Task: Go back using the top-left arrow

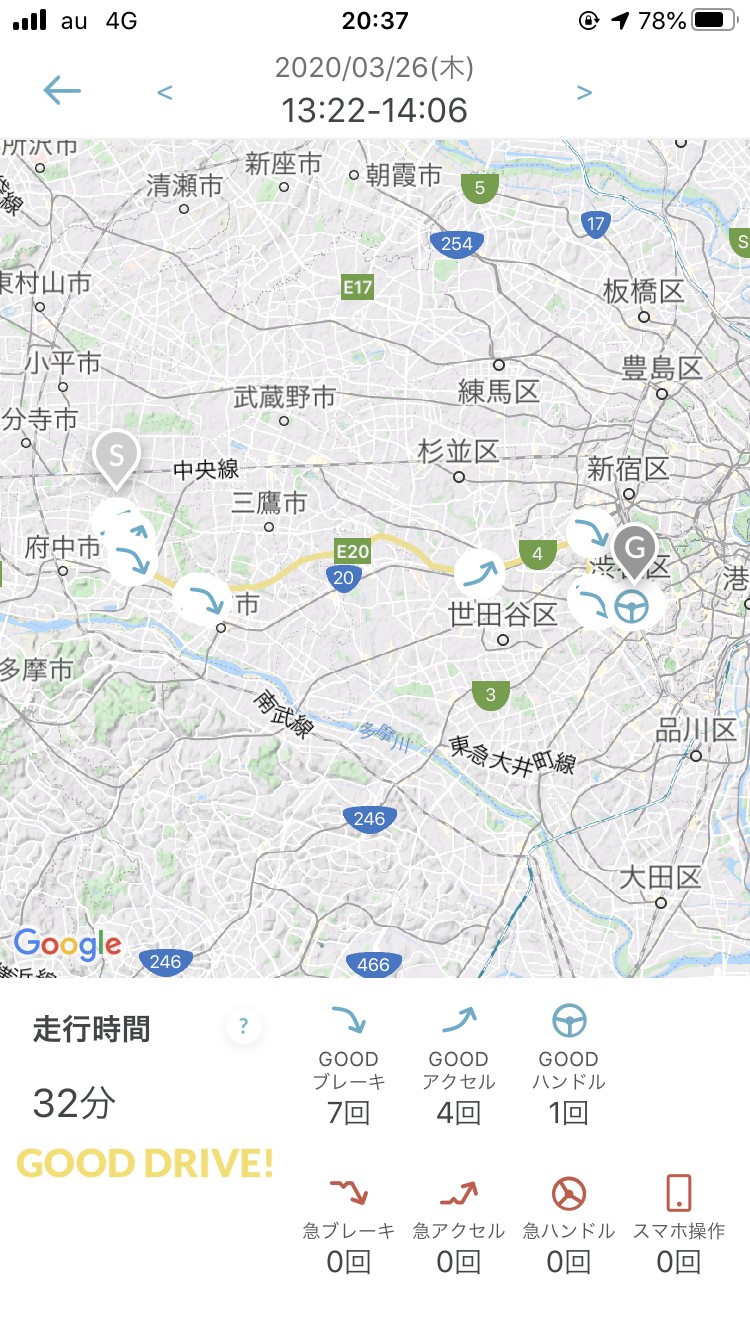Action: click(62, 91)
